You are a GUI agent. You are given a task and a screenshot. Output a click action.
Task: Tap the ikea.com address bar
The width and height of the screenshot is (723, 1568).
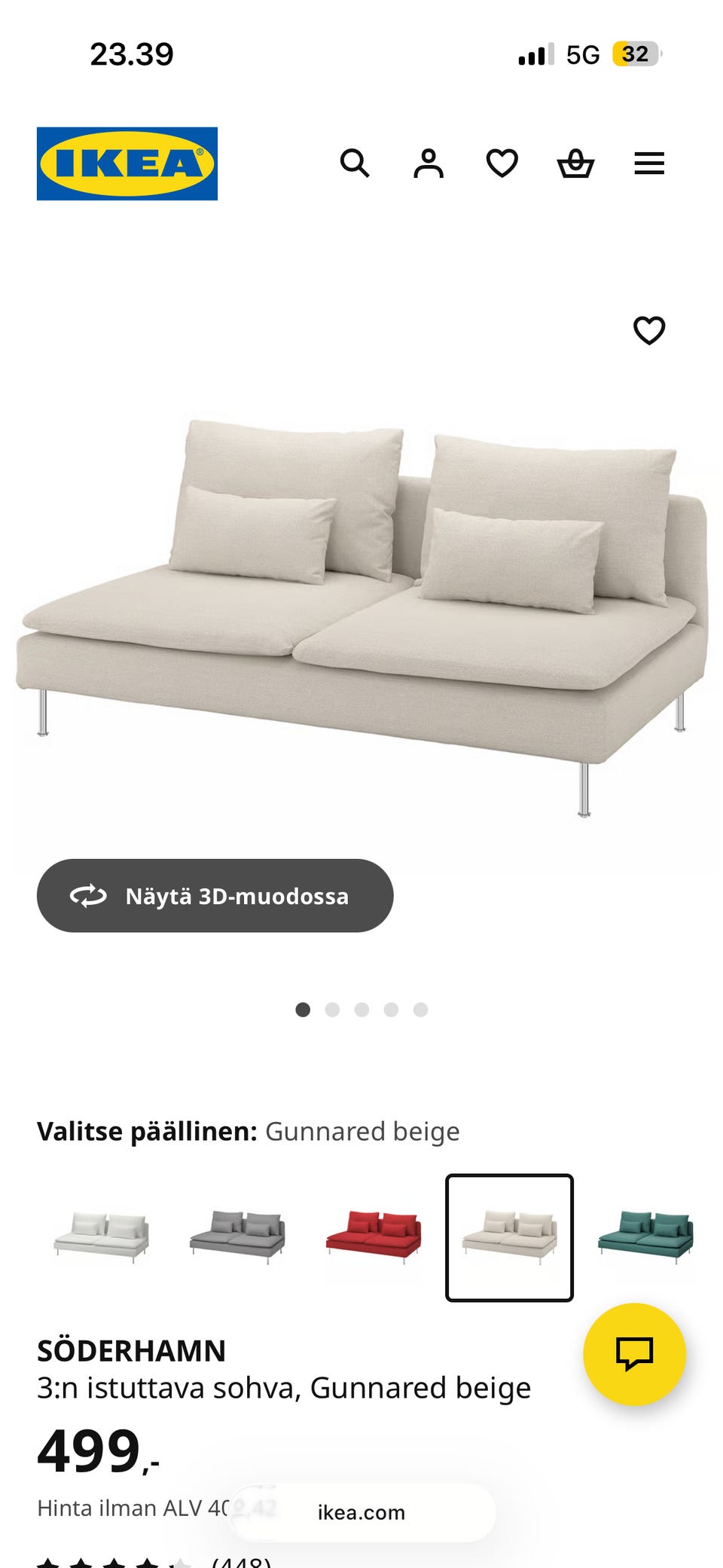pyautogui.click(x=361, y=1512)
